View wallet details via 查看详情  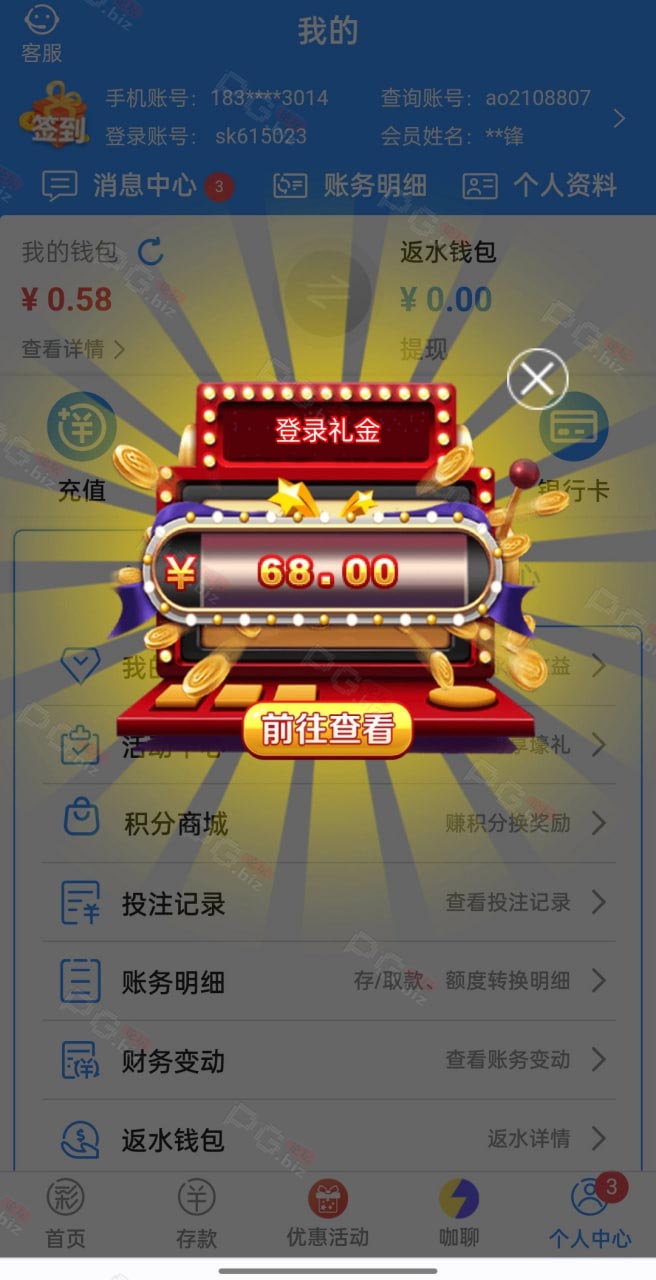[x=73, y=349]
